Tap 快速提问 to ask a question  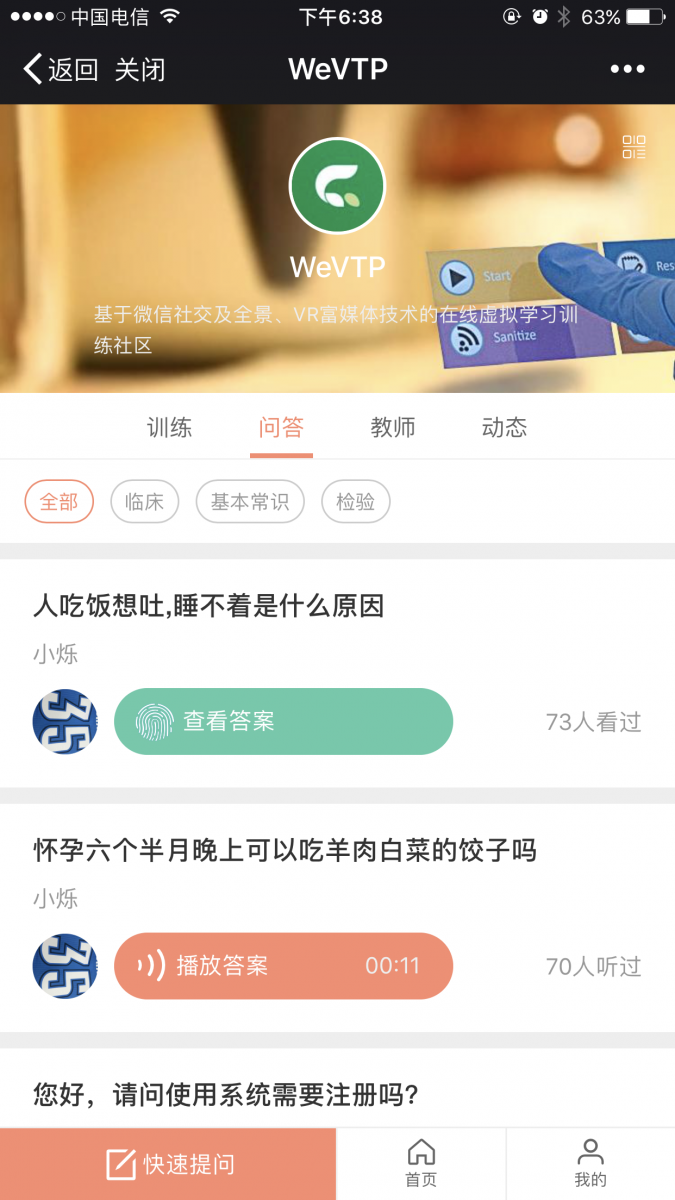click(168, 1164)
